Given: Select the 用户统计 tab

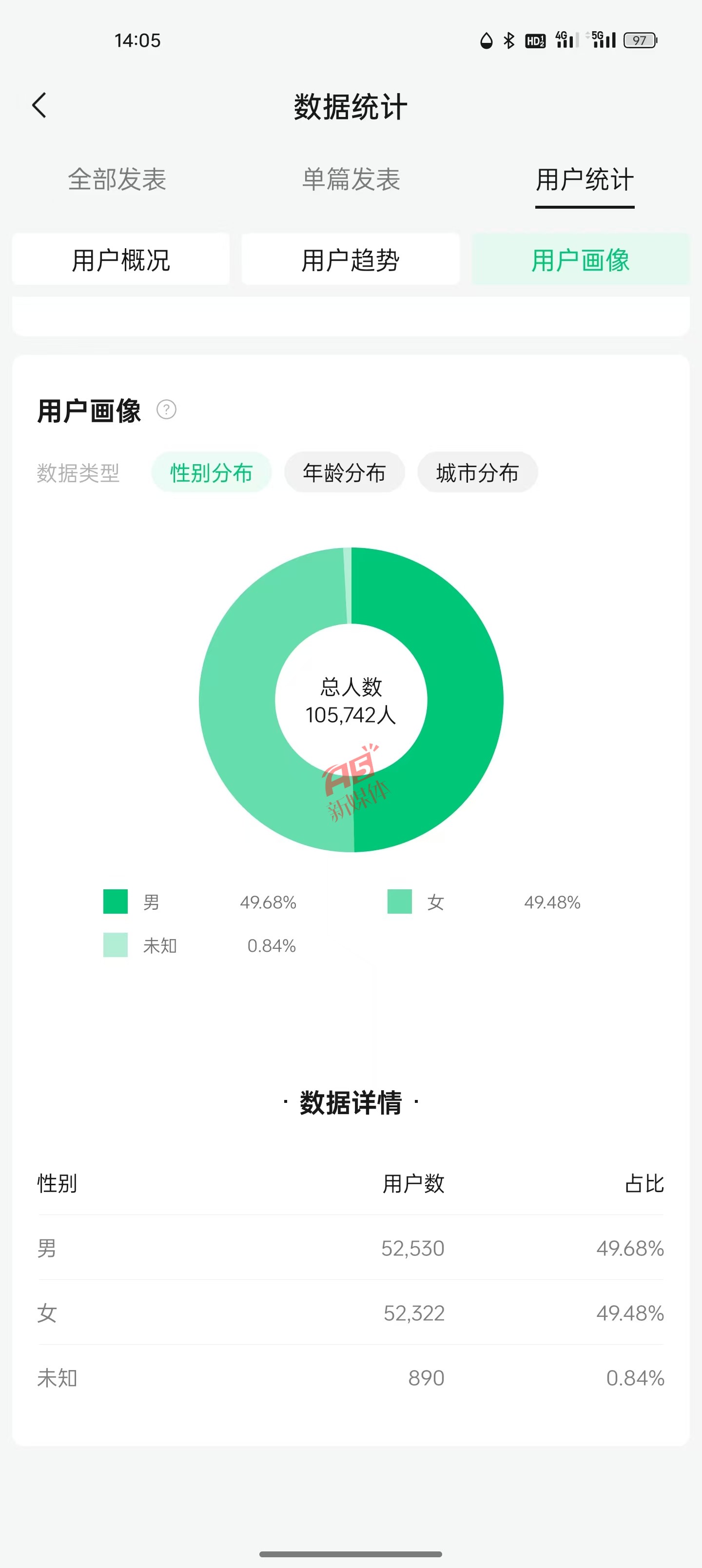Looking at the screenshot, I should click(585, 179).
